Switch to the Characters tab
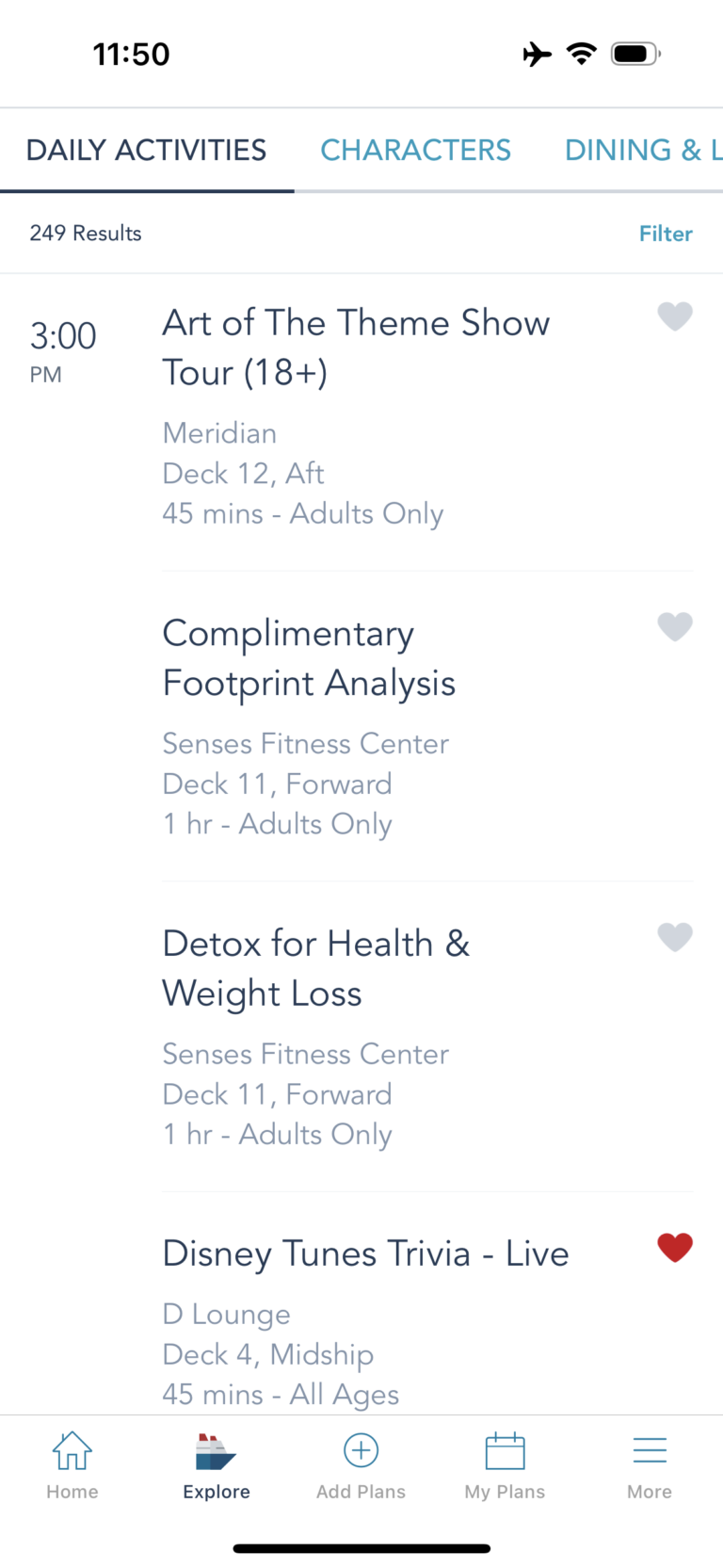Image resolution: width=723 pixels, height=1568 pixels. (x=415, y=150)
